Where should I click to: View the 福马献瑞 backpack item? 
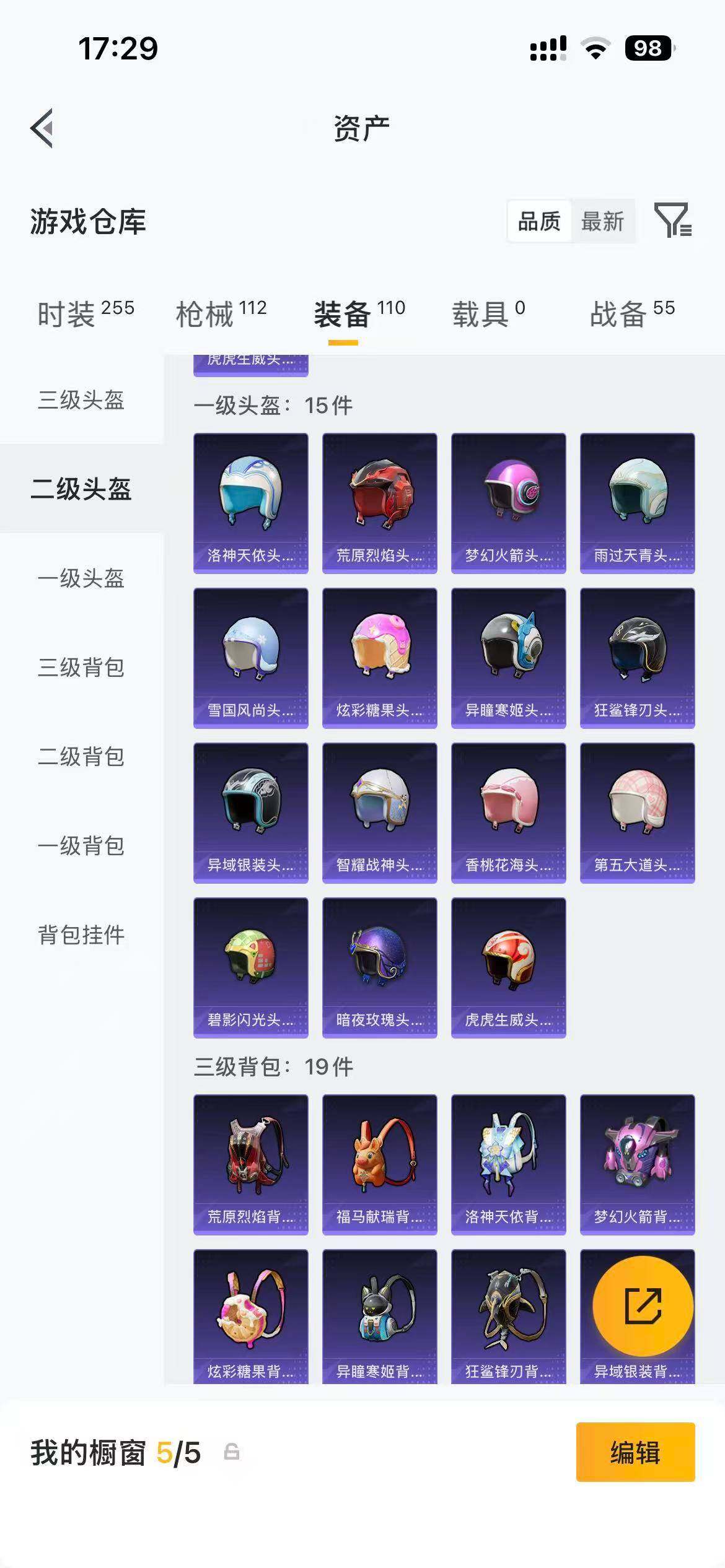pos(380,1164)
